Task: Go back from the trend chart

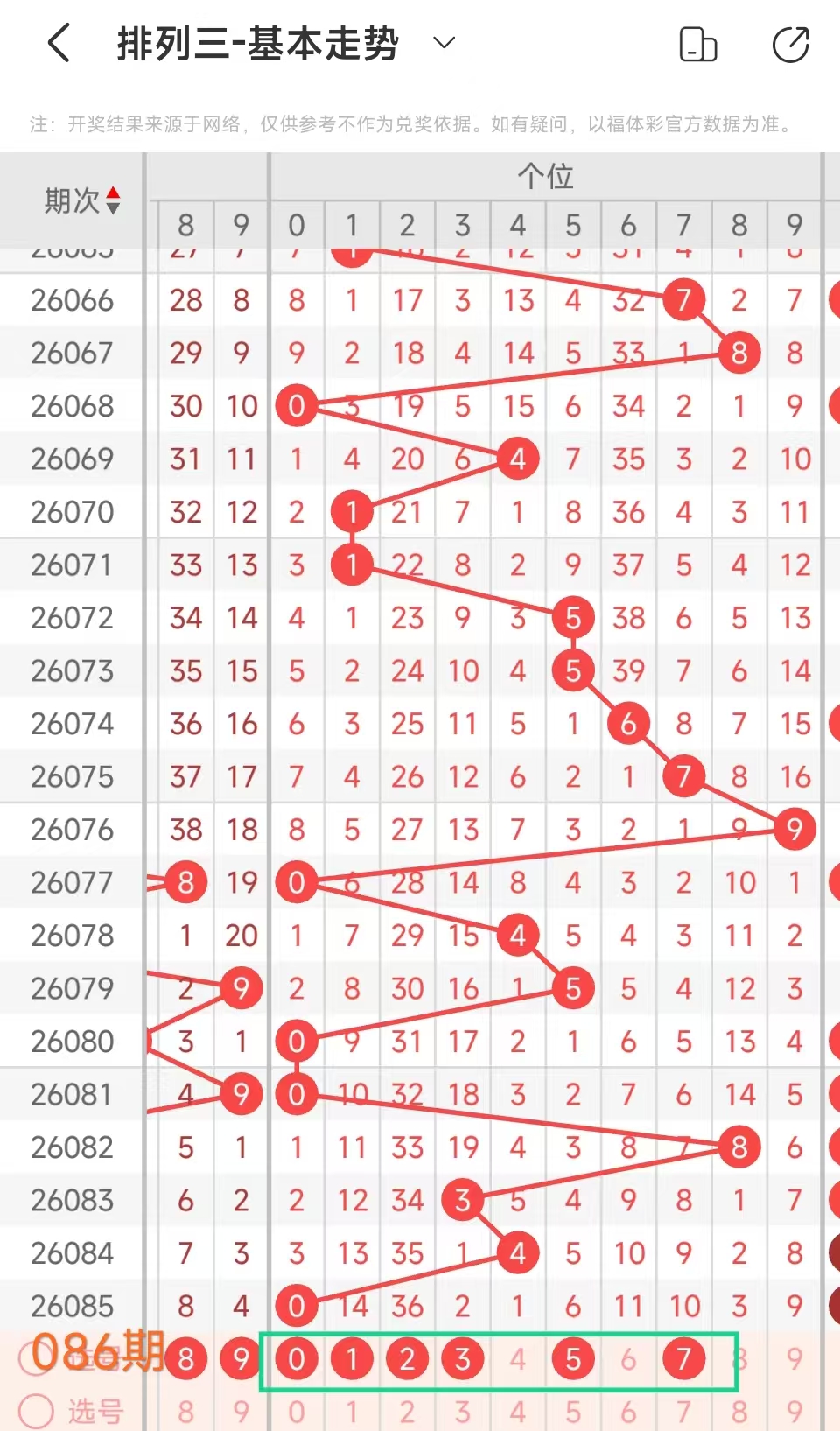Action: click(x=58, y=43)
